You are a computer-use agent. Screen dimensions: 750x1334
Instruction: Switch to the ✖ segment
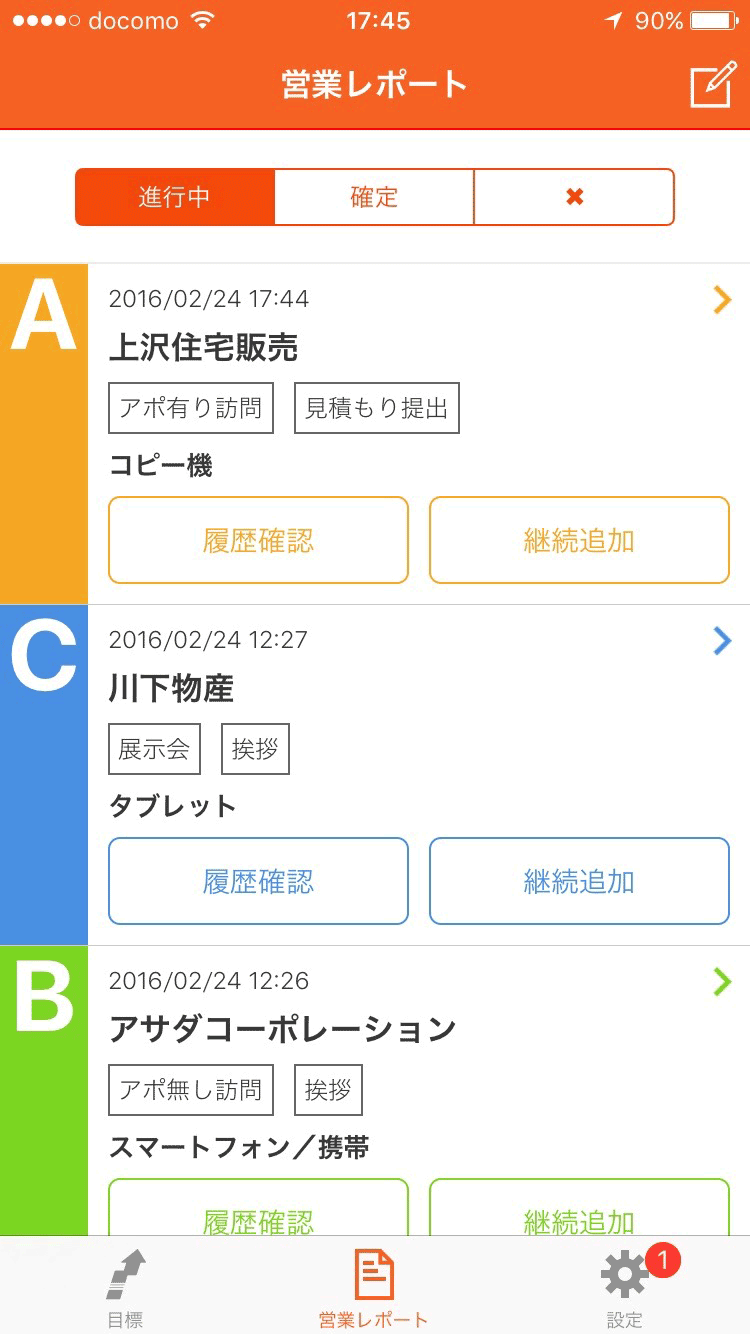coord(574,197)
